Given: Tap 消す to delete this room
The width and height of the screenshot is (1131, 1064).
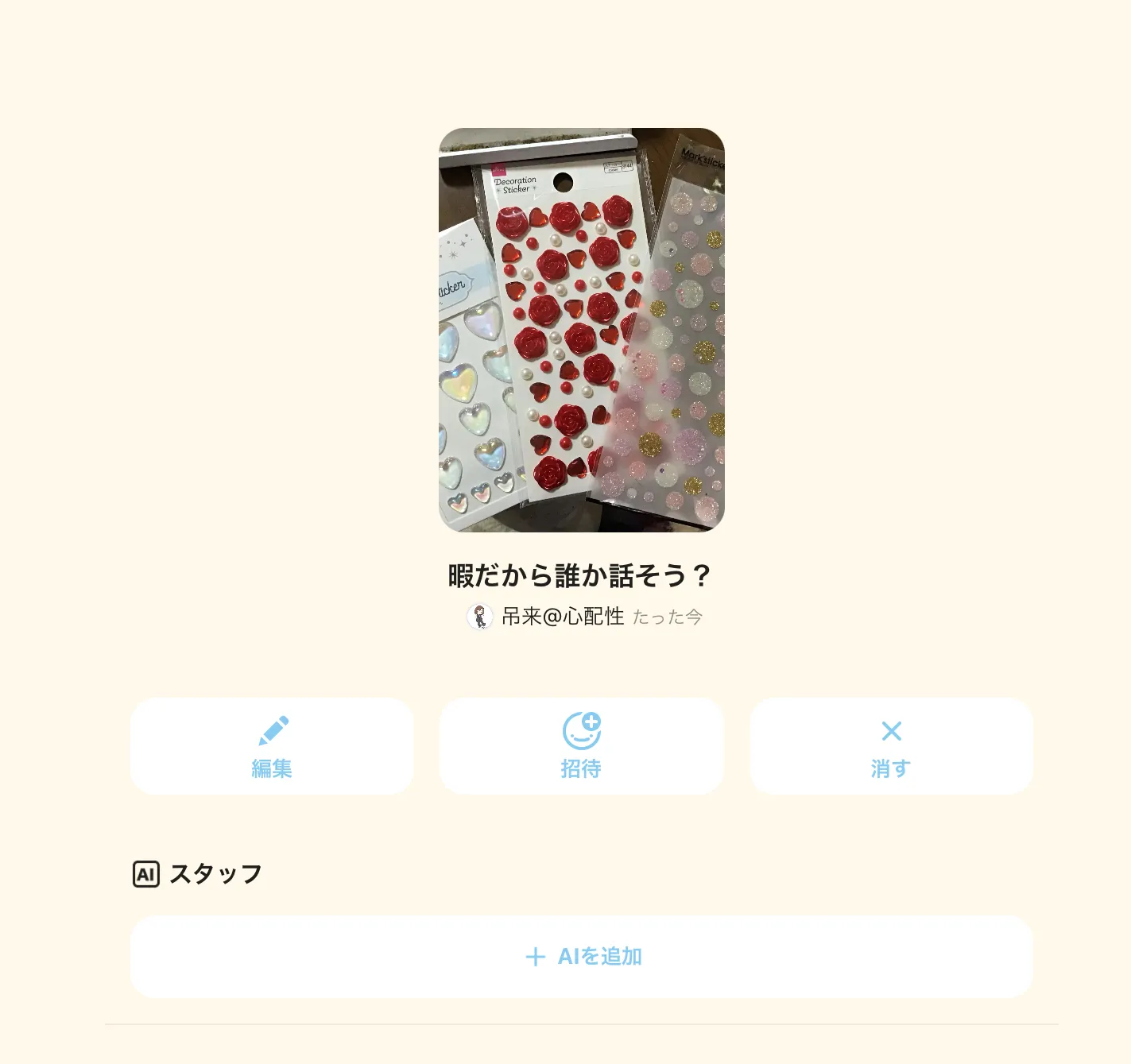Looking at the screenshot, I should [891, 746].
